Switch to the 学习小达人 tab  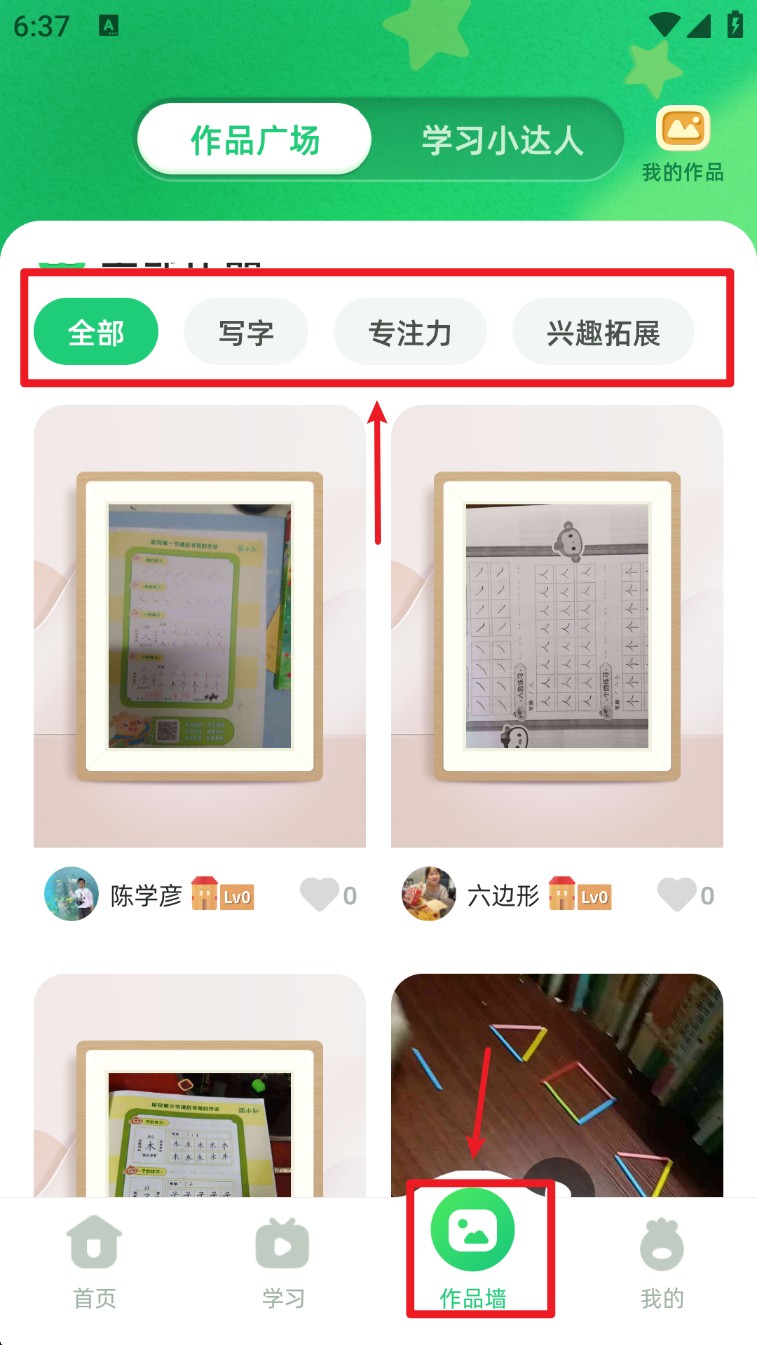point(501,140)
